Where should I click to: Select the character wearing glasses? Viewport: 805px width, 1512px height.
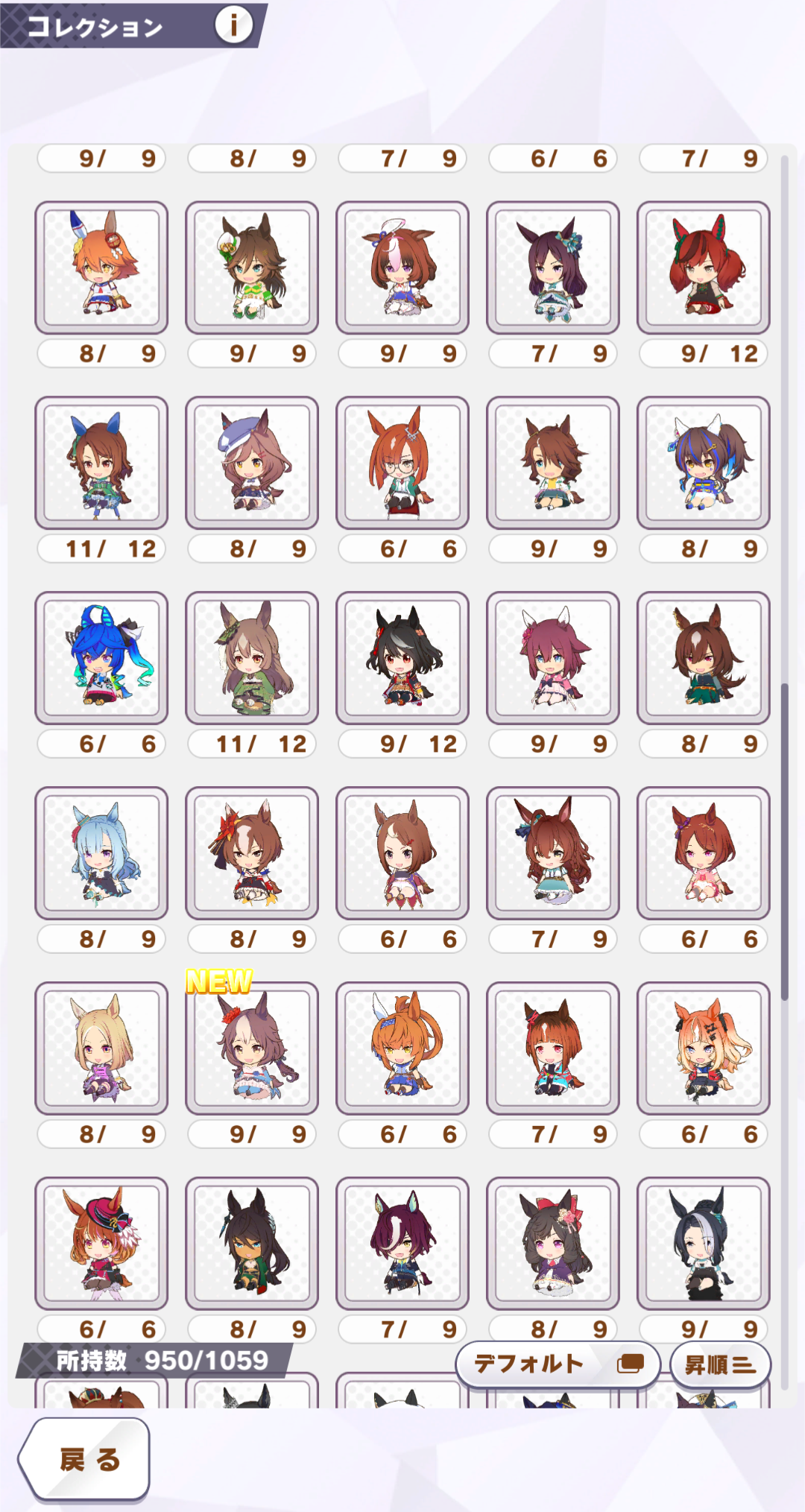(x=402, y=462)
